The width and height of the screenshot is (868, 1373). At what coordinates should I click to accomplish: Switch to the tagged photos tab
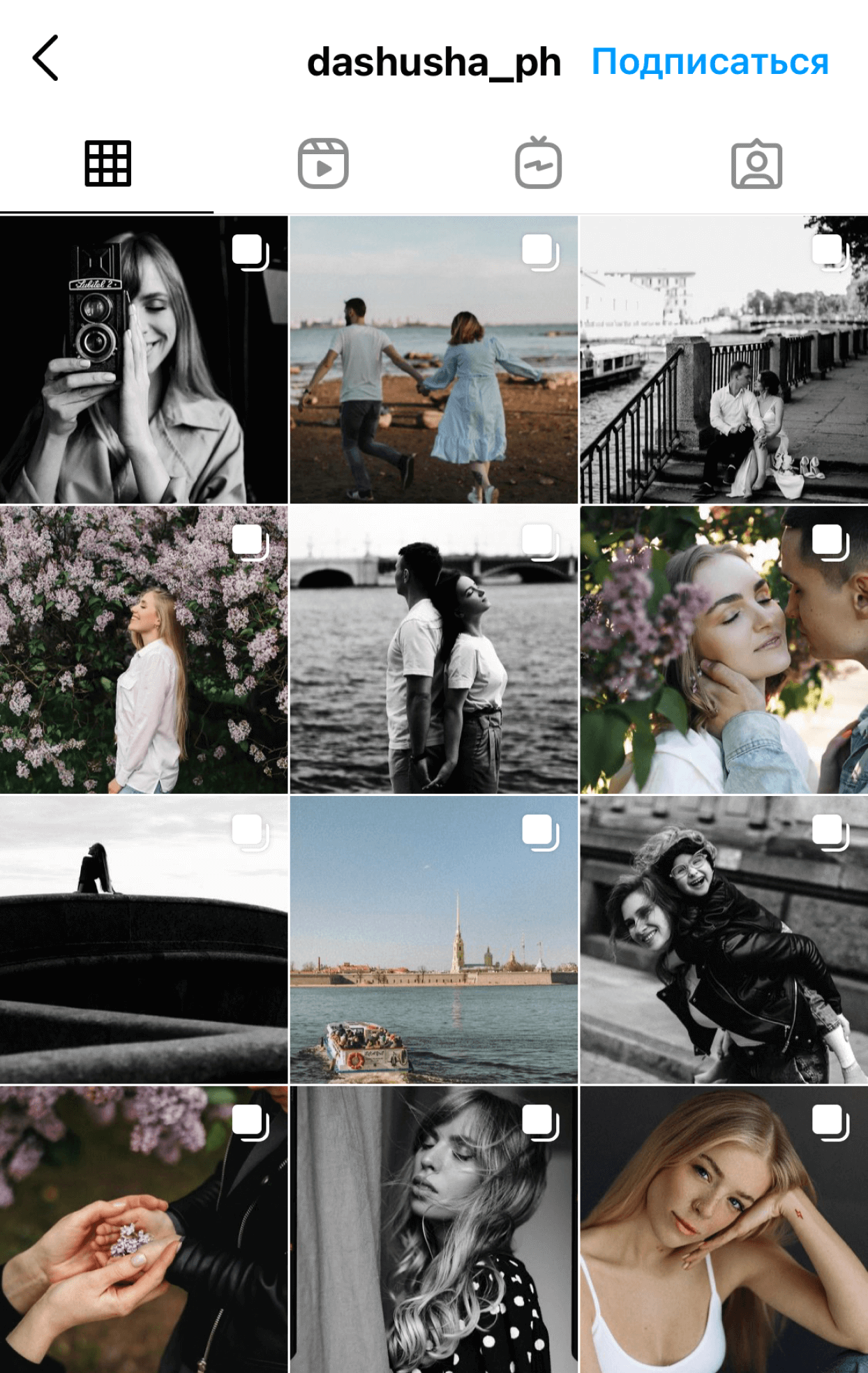[x=756, y=165]
